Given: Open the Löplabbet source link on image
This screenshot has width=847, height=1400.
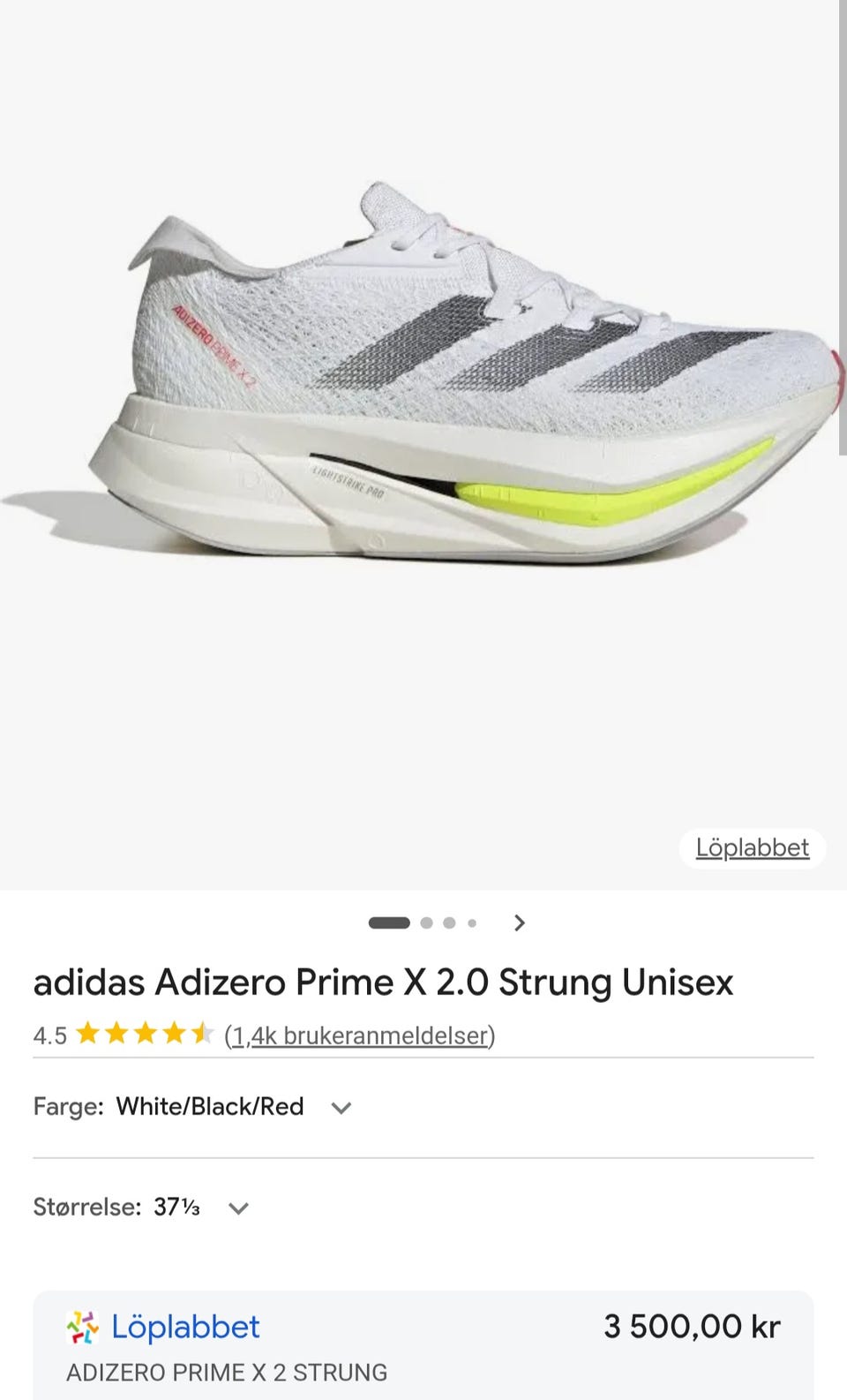Looking at the screenshot, I should pos(752,847).
